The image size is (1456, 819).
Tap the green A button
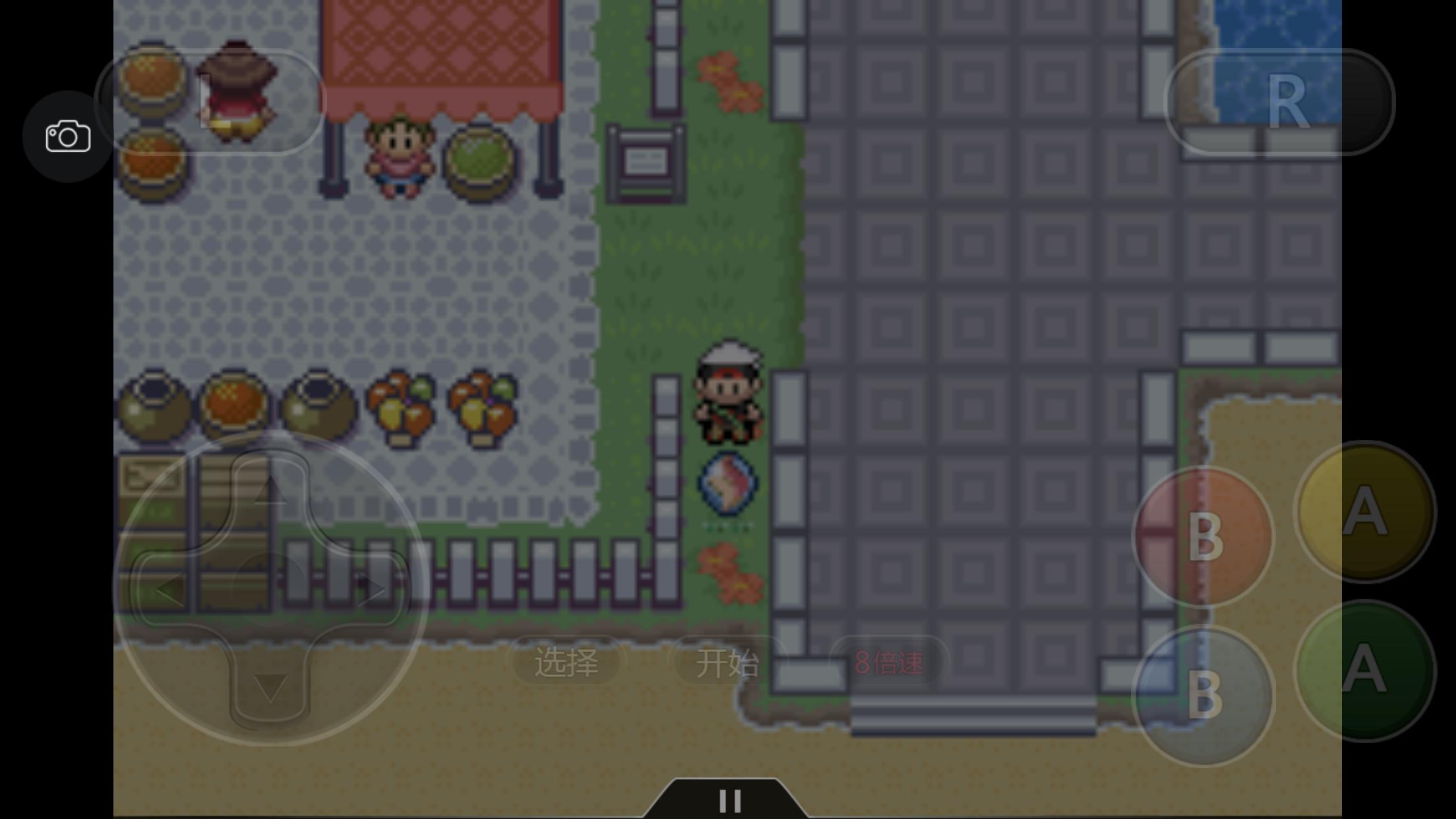coord(1364,670)
